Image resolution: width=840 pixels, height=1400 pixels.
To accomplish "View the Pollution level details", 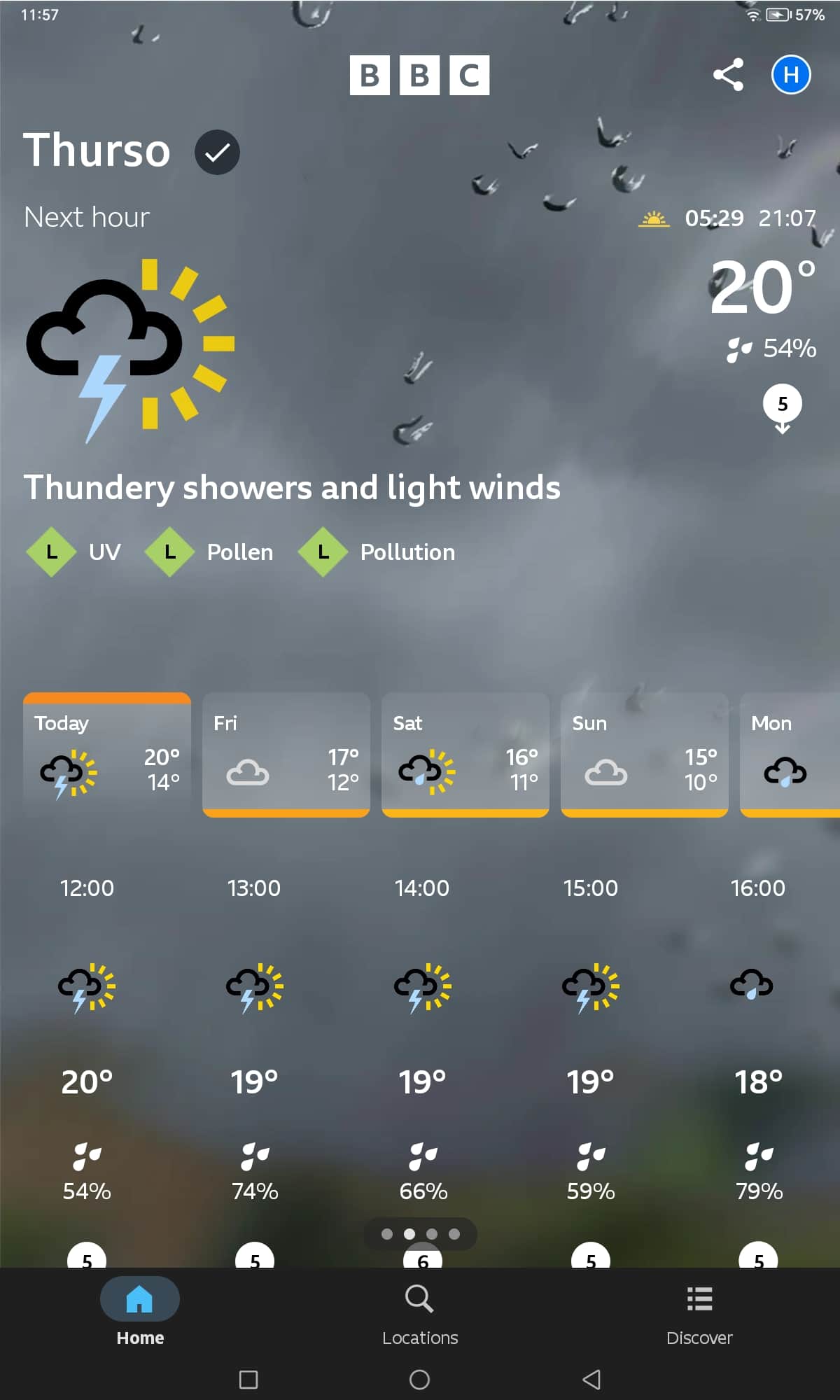I will pos(377,552).
